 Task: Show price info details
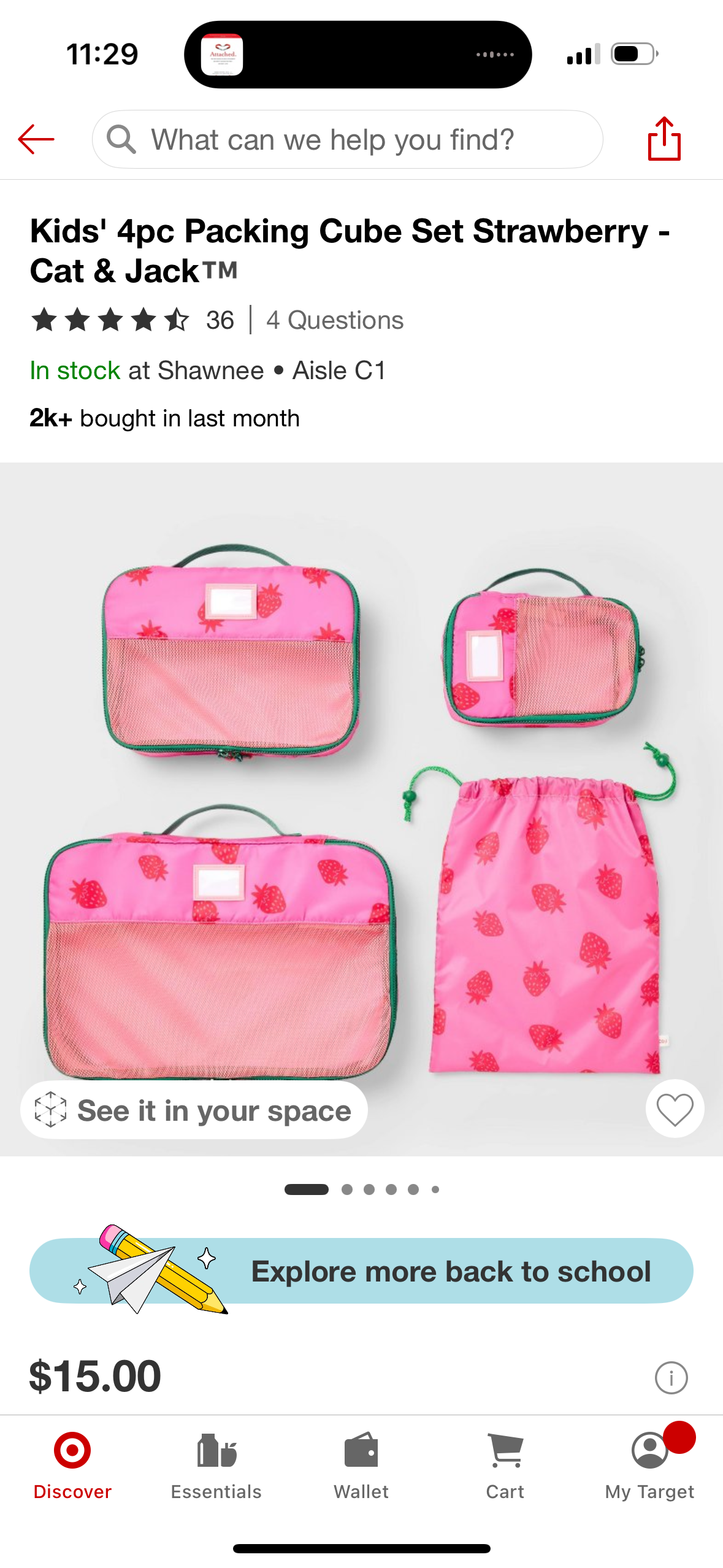[x=671, y=1378]
